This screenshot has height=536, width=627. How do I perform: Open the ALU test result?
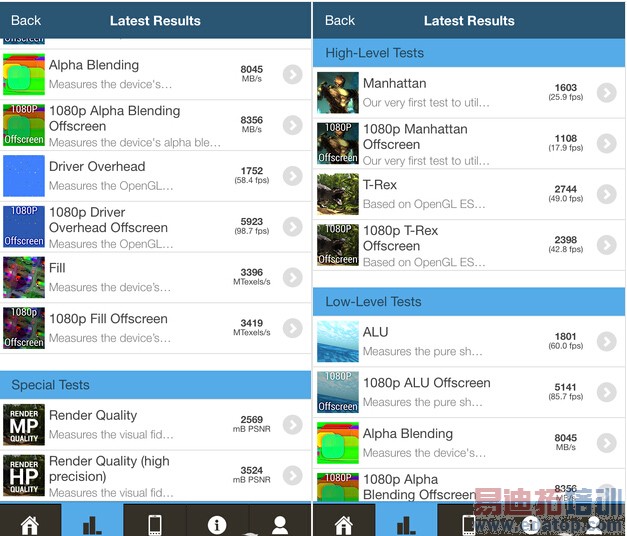[x=468, y=341]
